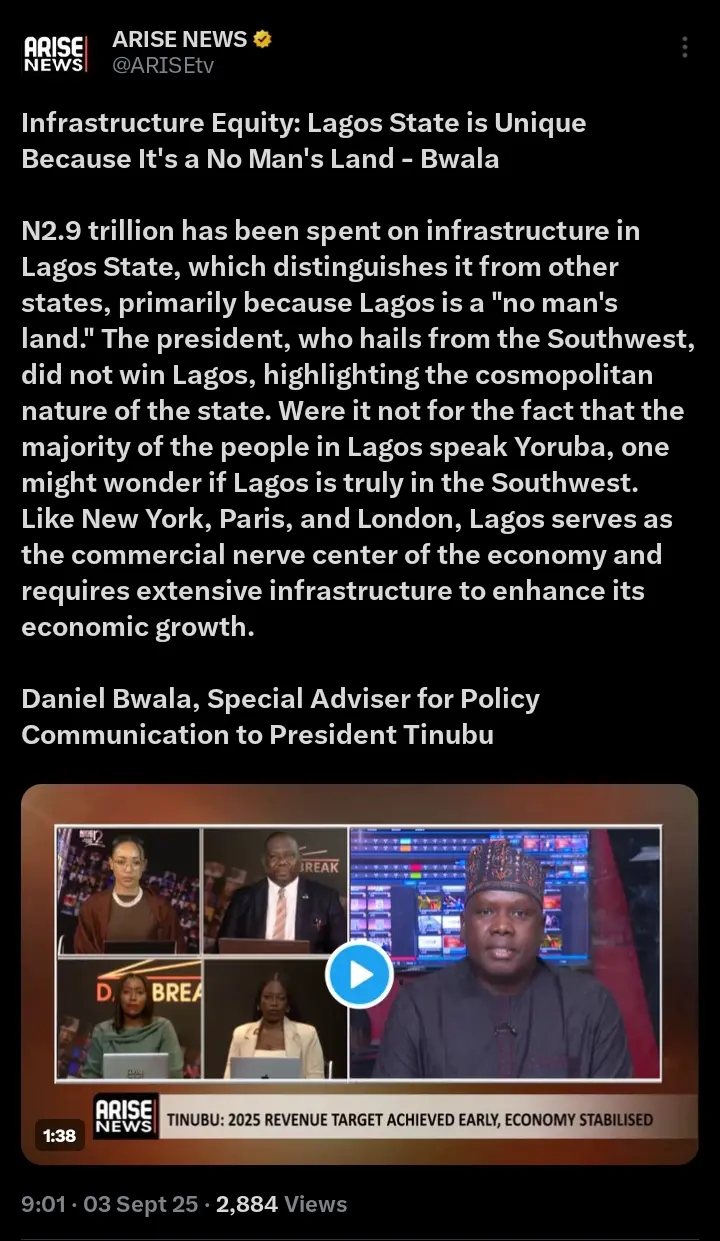This screenshot has width=720, height=1241.
Task: Open the @ARISEtv account handle
Action: (x=163, y=66)
